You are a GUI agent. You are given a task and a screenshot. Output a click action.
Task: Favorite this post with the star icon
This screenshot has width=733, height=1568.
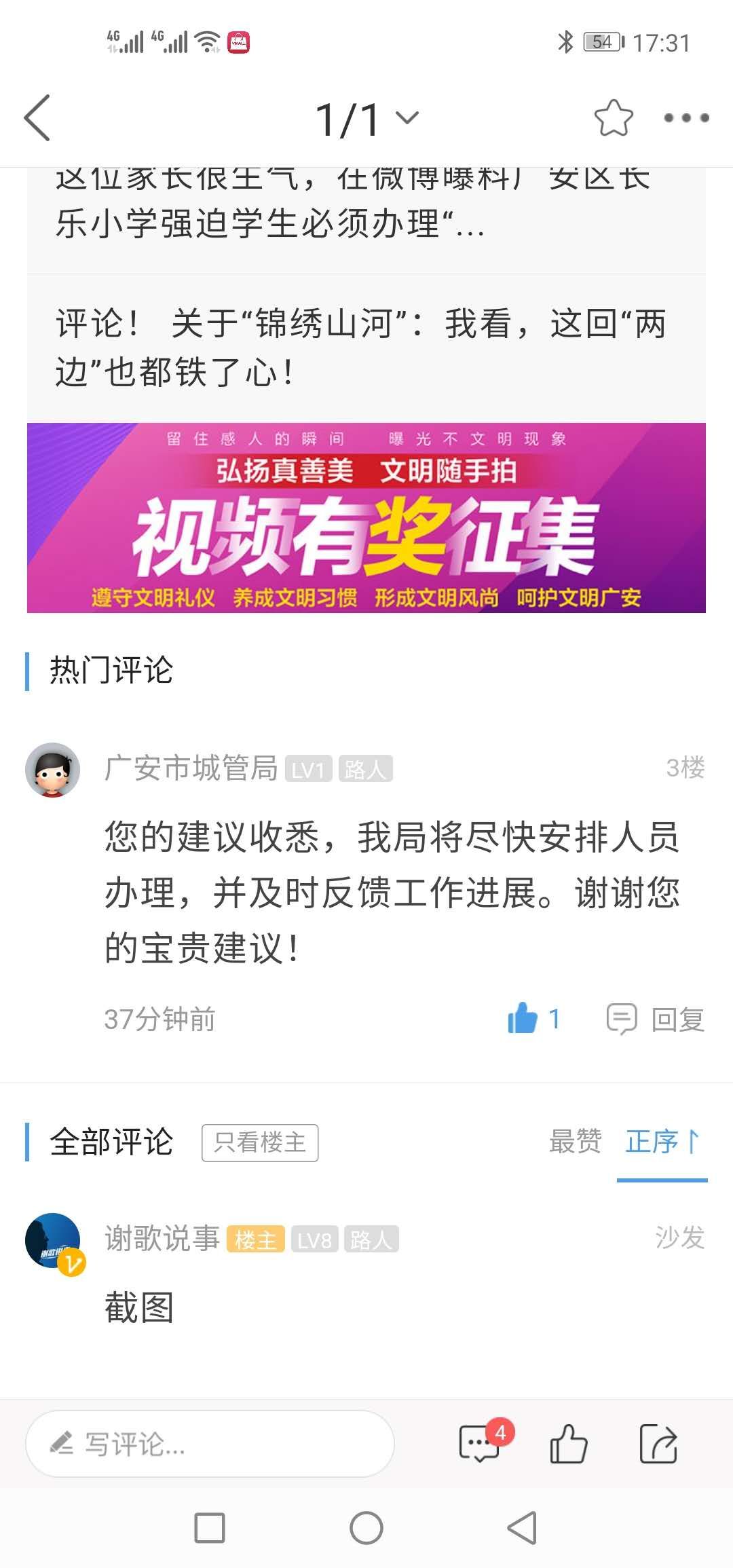[613, 118]
